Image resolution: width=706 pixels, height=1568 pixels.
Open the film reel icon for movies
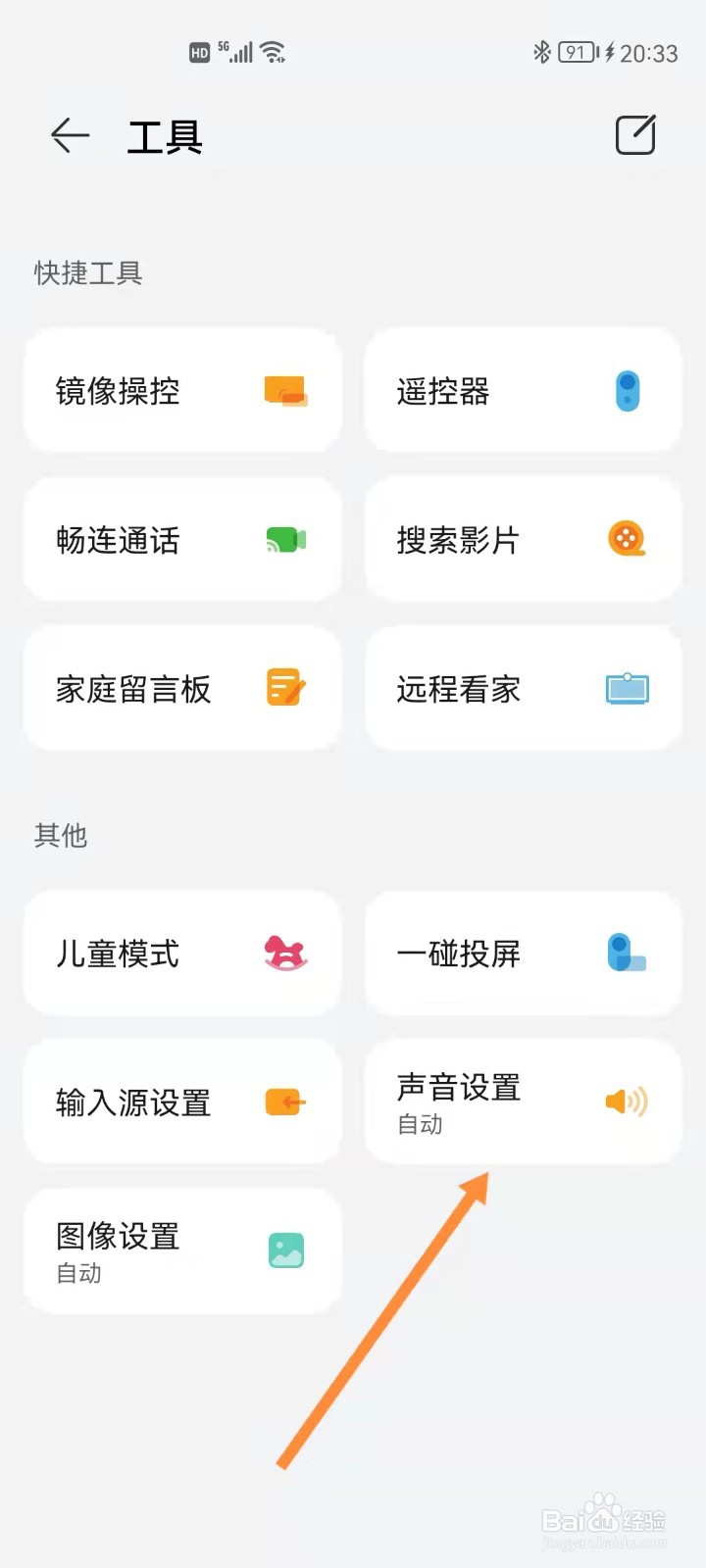pyautogui.click(x=625, y=539)
